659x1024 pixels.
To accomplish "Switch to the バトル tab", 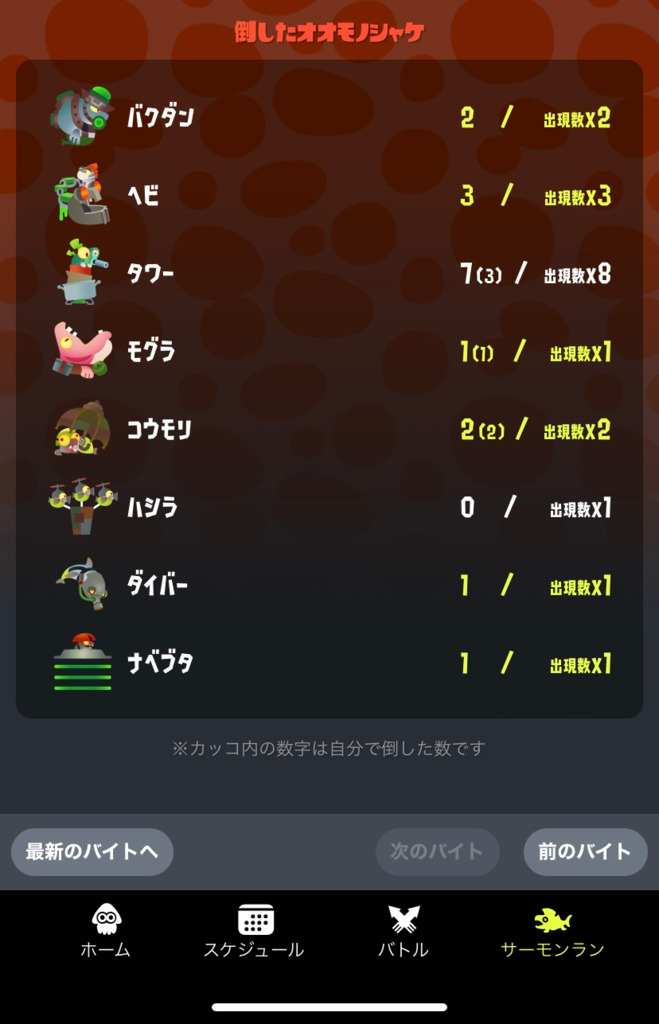I will [403, 932].
